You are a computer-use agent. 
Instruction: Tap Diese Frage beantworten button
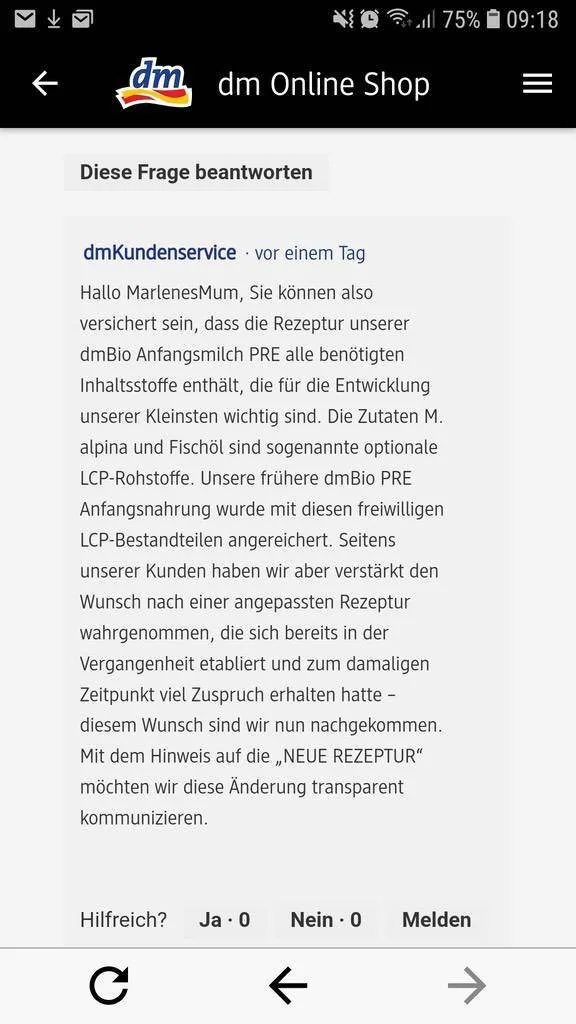(196, 172)
